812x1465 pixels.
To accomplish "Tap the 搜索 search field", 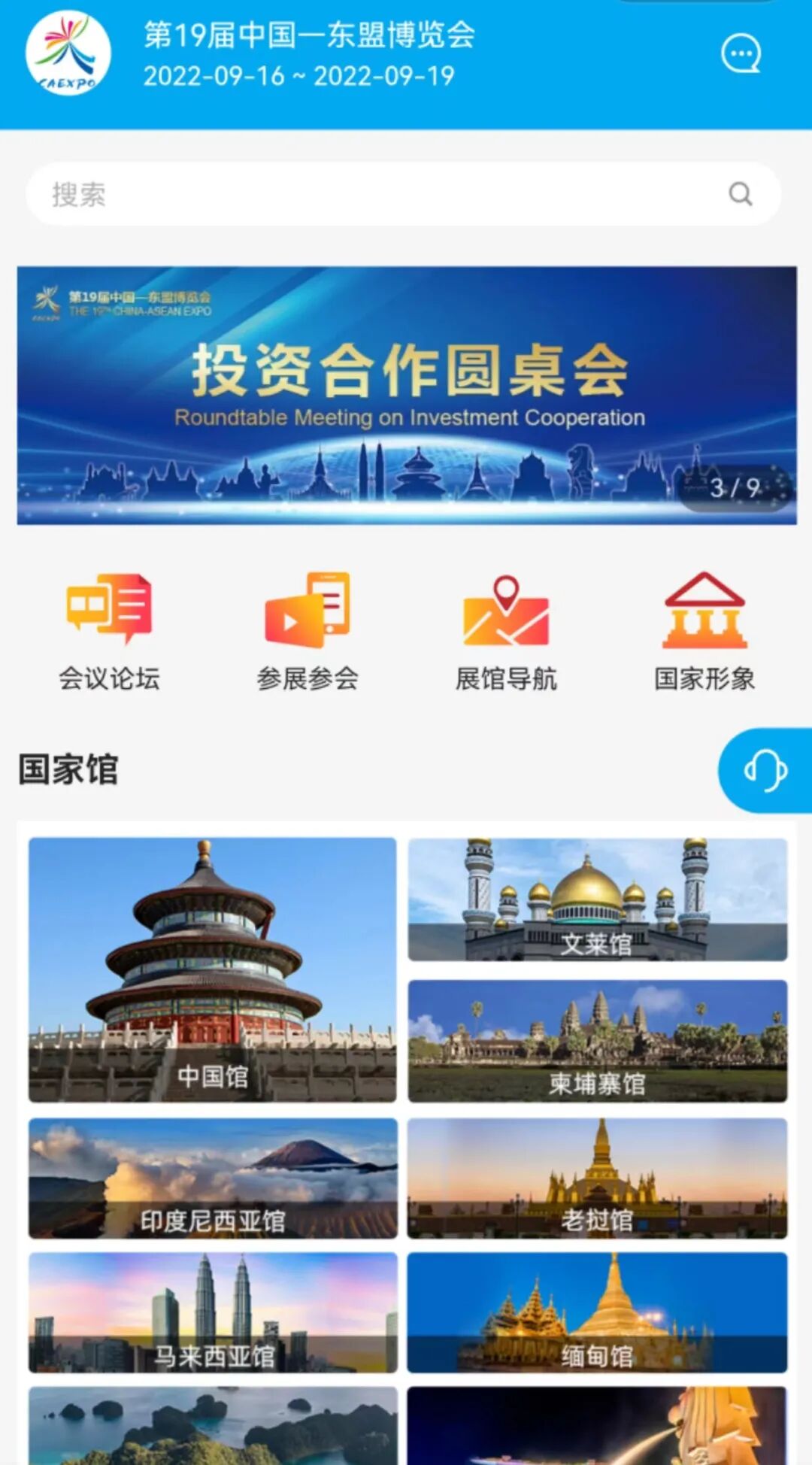I will point(376,194).
